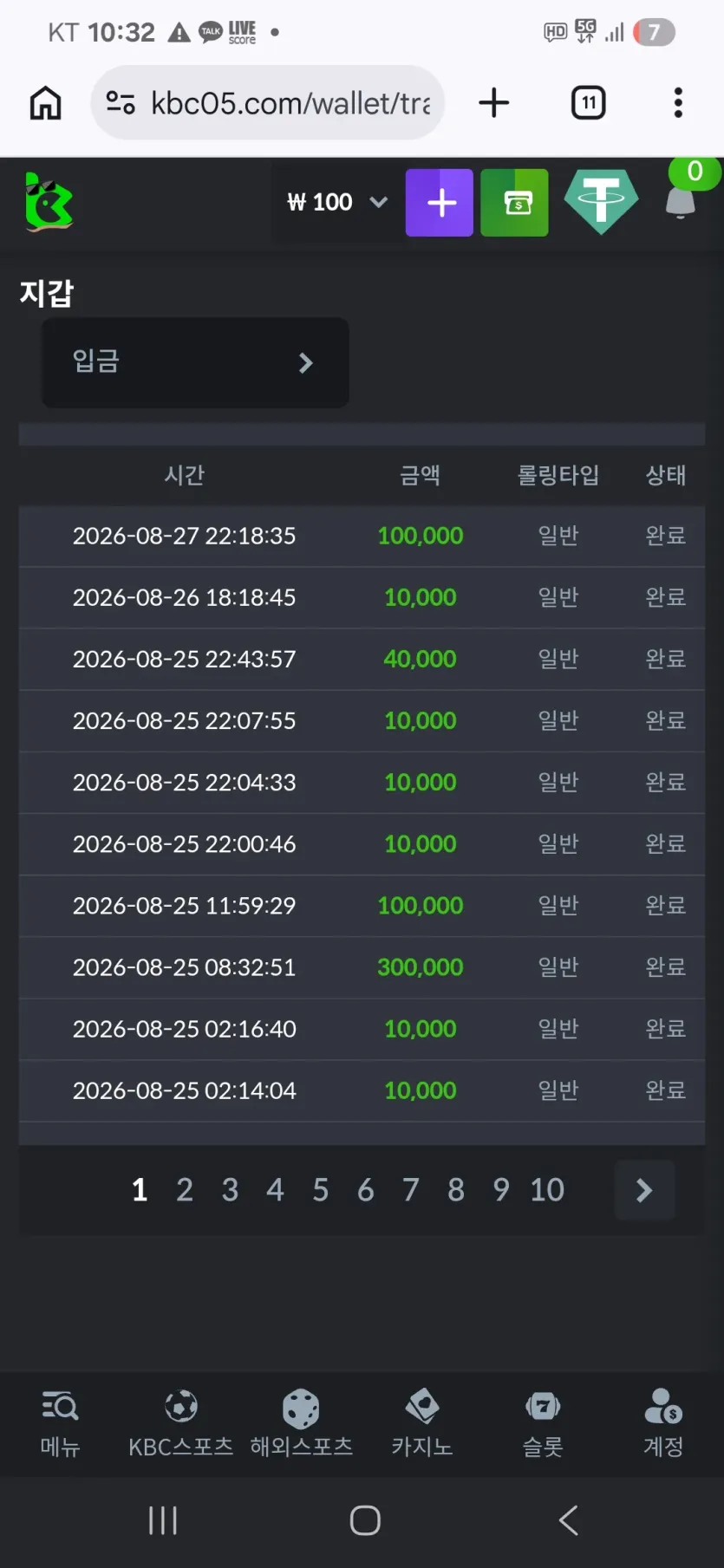Open the tab switcher showing 11
724x1568 pixels.
pos(589,103)
